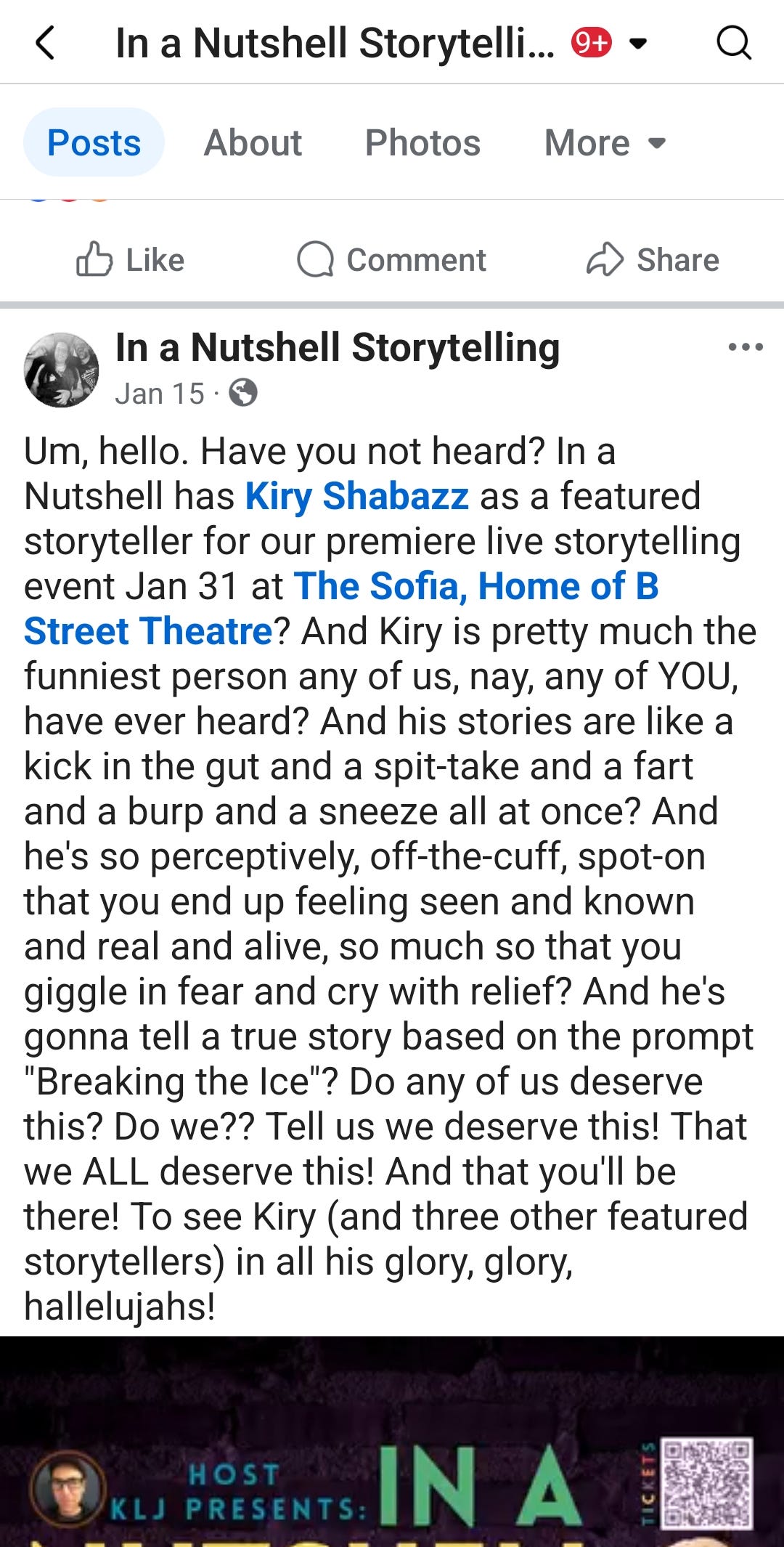Open comments via the speech bubble icon
This screenshot has height=1547, width=784.
pyautogui.click(x=318, y=259)
